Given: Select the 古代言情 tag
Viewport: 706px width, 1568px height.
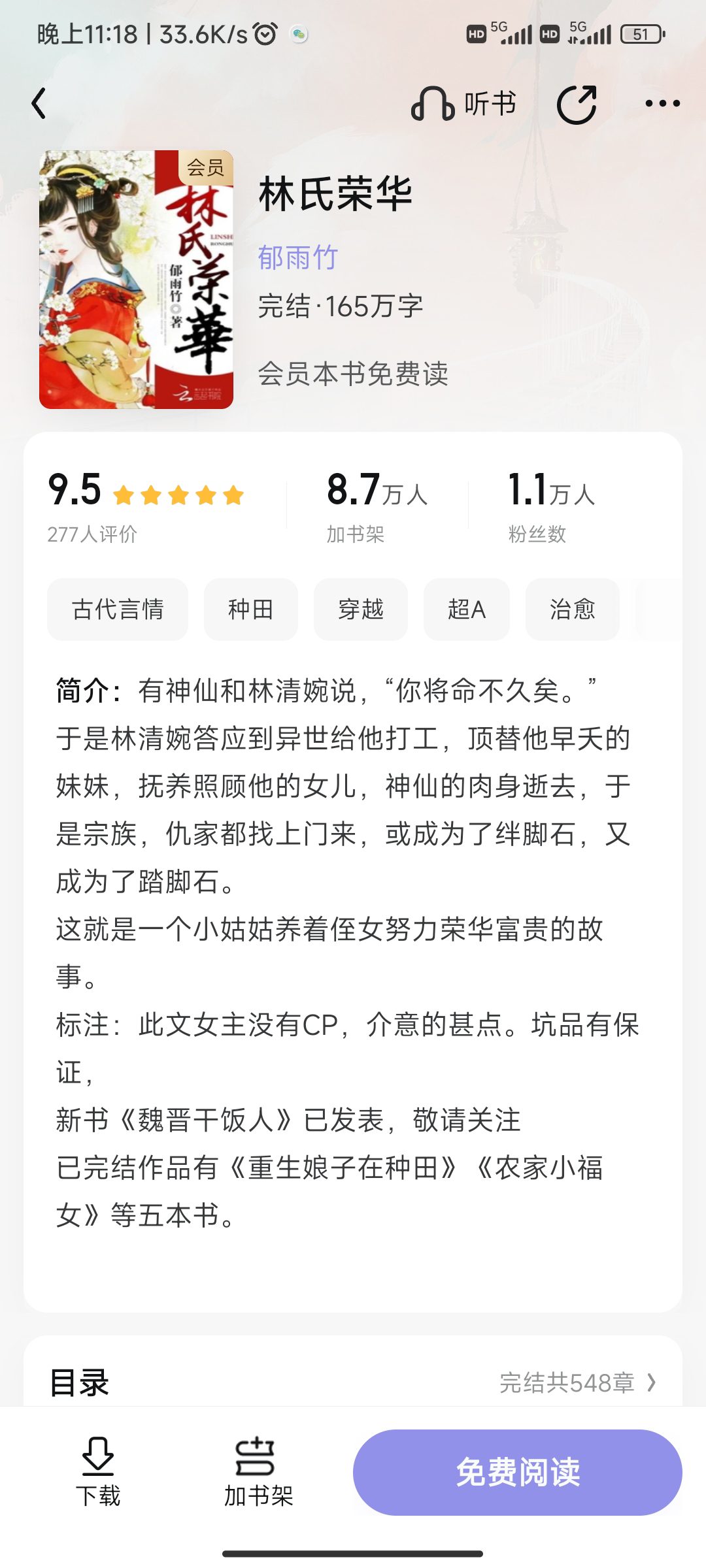Looking at the screenshot, I should pos(118,609).
